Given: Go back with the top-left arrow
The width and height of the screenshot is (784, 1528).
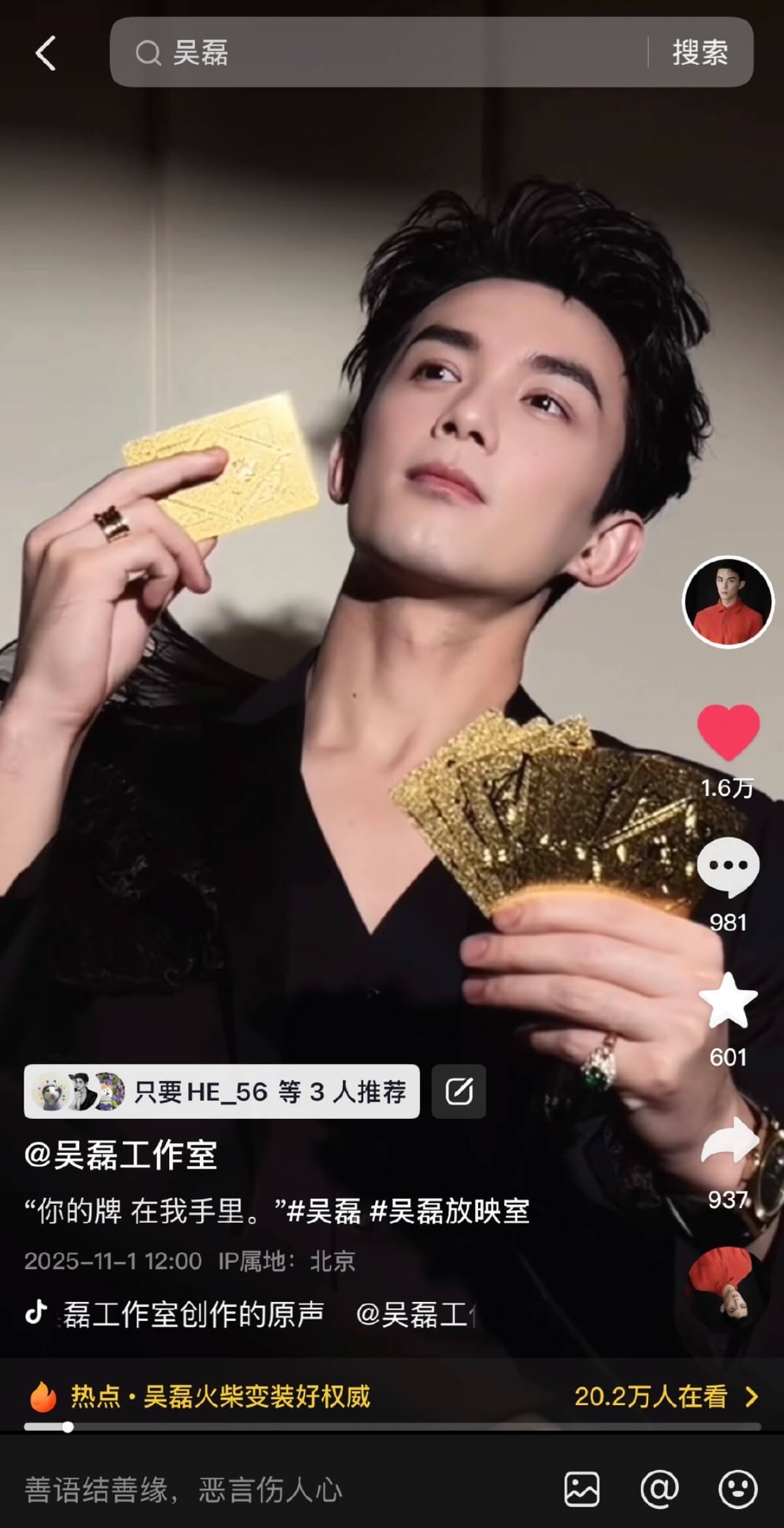Looking at the screenshot, I should click(45, 53).
